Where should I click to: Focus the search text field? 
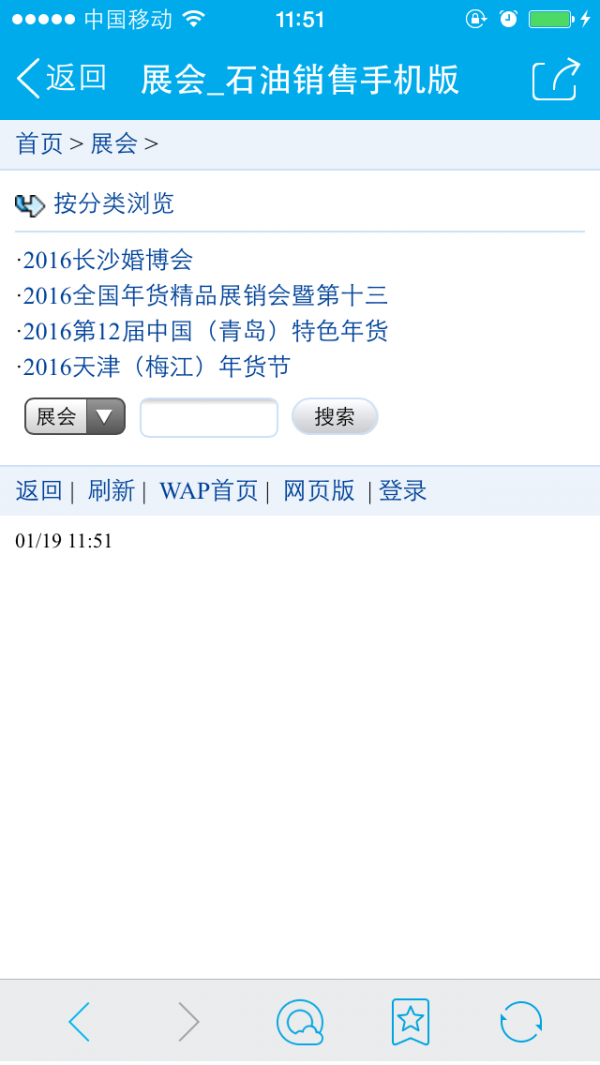[209, 417]
